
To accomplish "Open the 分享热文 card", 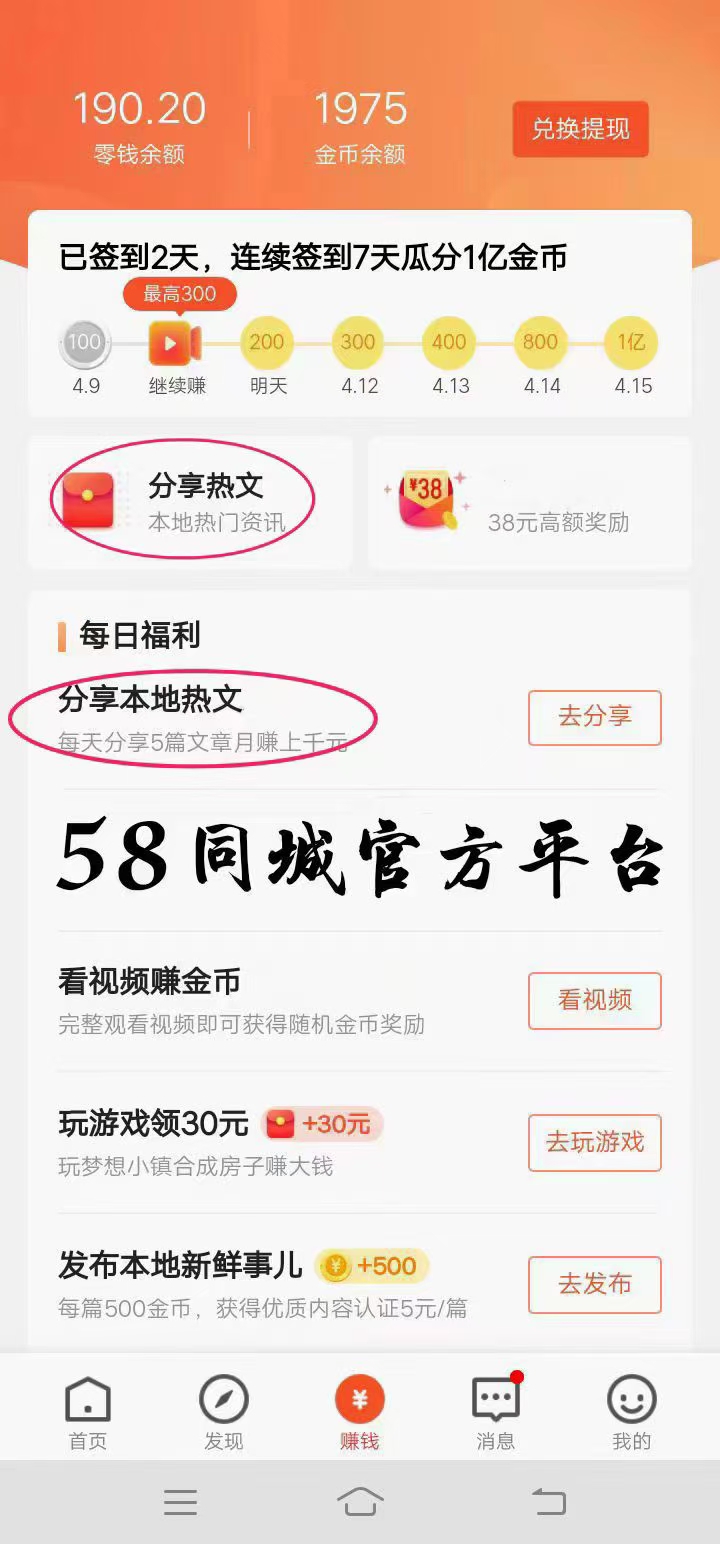I will tap(190, 502).
